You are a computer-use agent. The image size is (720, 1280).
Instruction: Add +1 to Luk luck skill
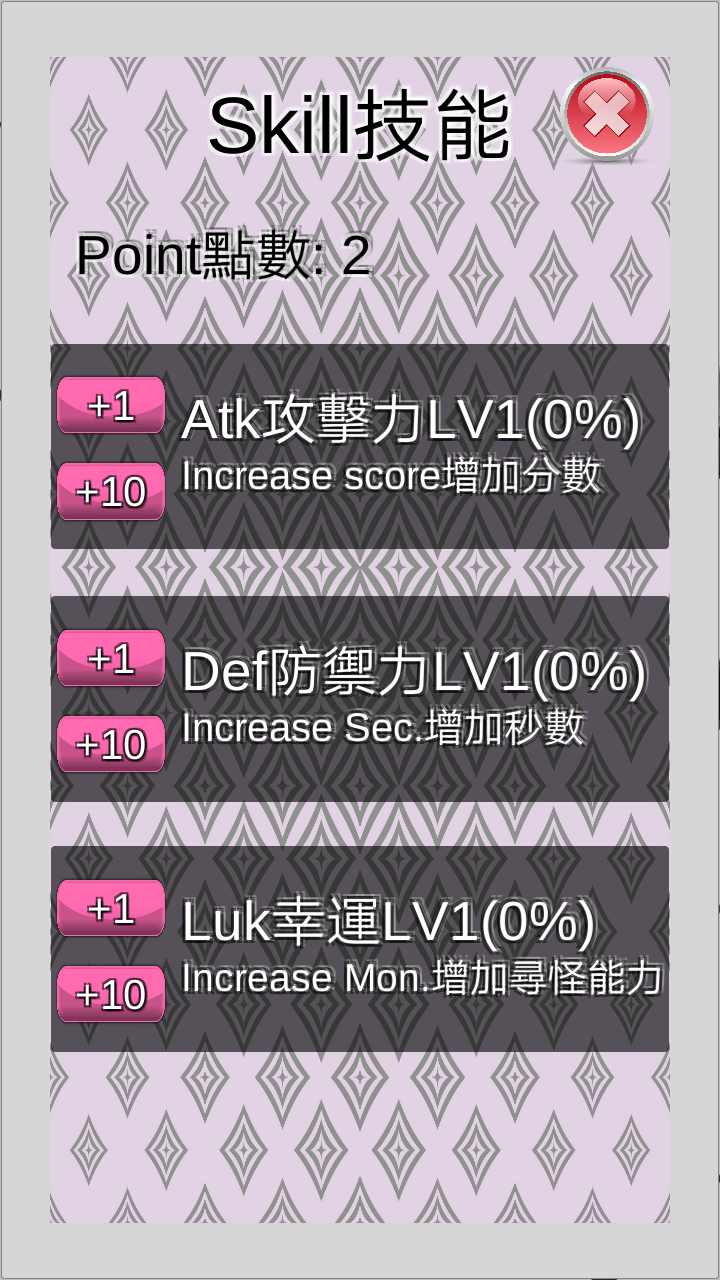point(110,908)
